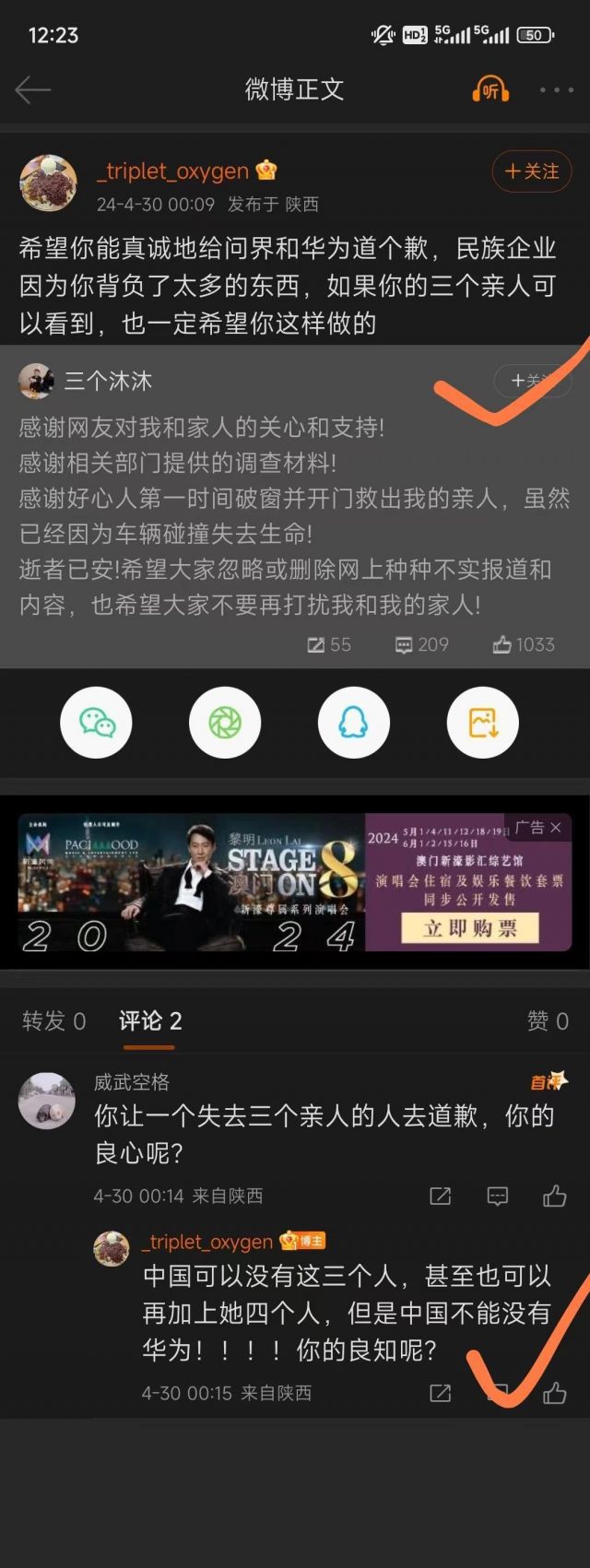This screenshot has height=1568, width=590.
Task: Repost _triplet_oxygen's reply comment
Action: (x=441, y=1393)
